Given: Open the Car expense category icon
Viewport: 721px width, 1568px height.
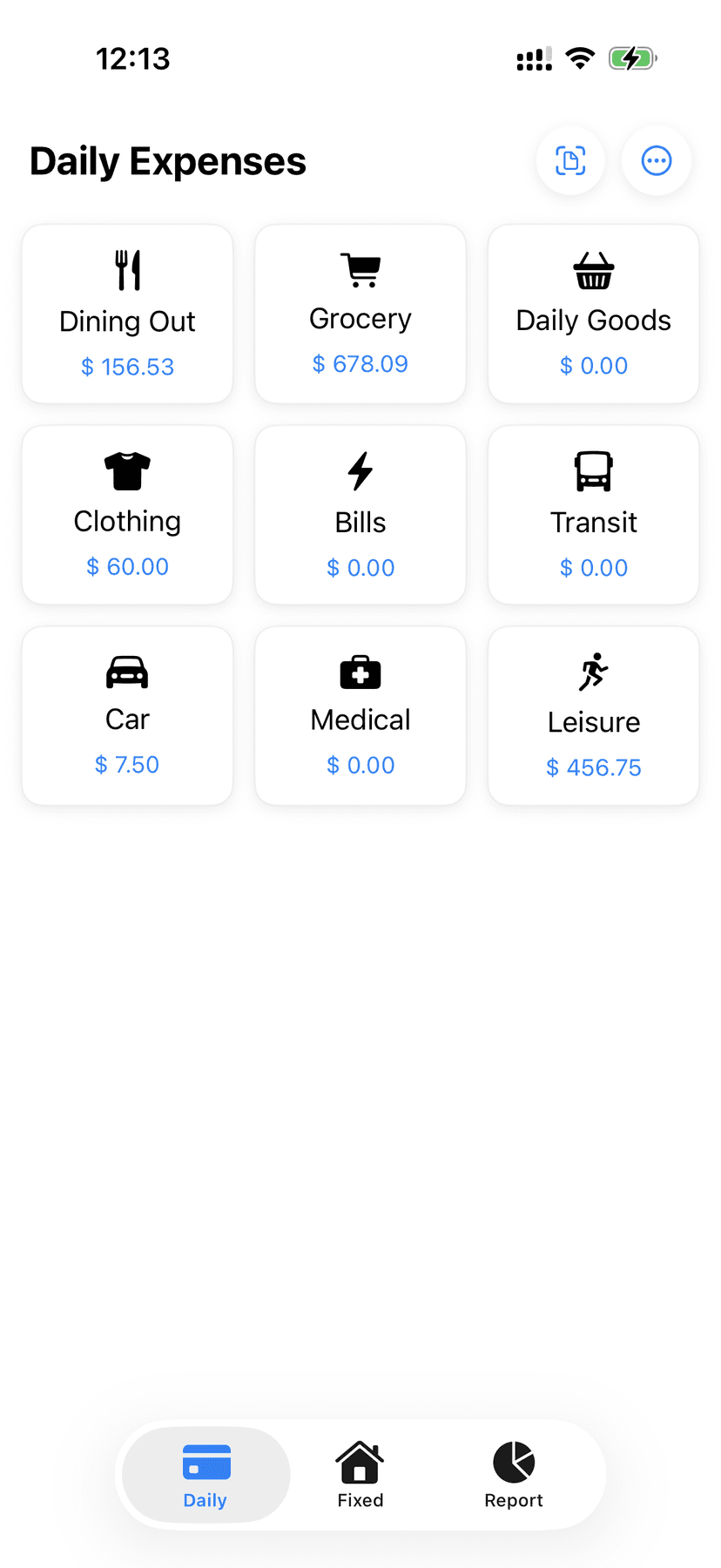Looking at the screenshot, I should pos(127,671).
